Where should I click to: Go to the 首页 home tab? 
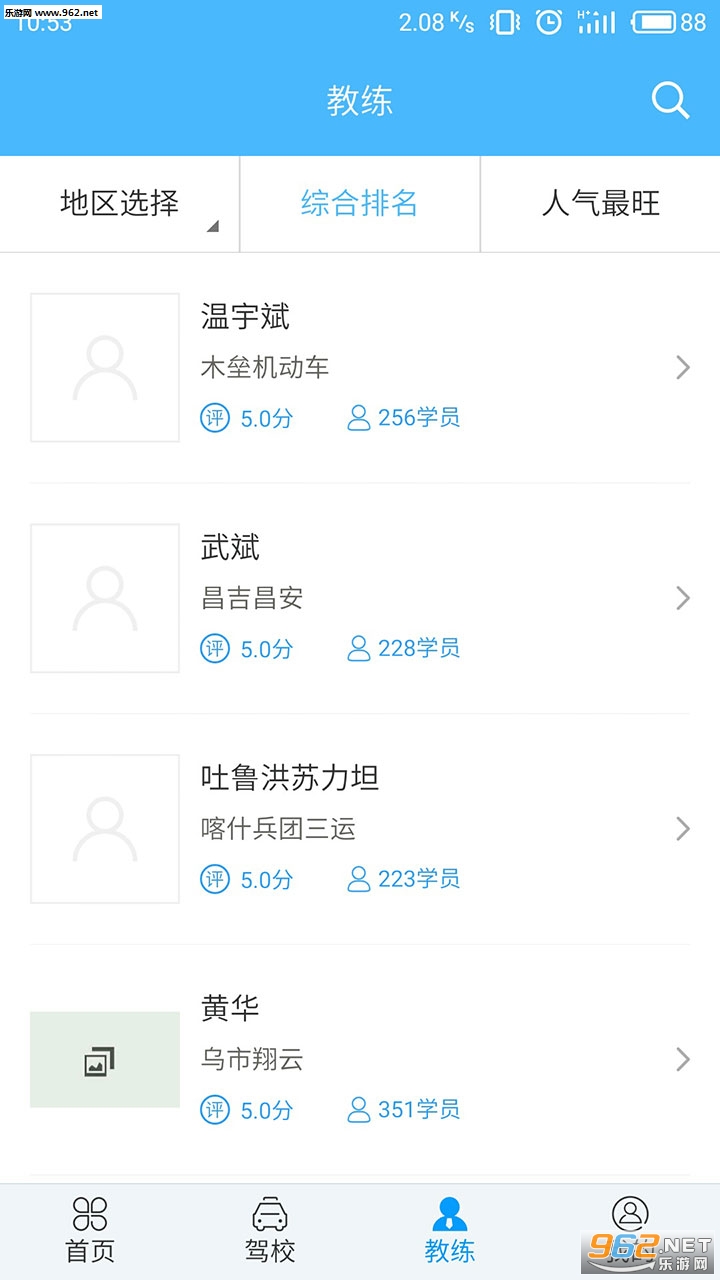click(x=90, y=1232)
